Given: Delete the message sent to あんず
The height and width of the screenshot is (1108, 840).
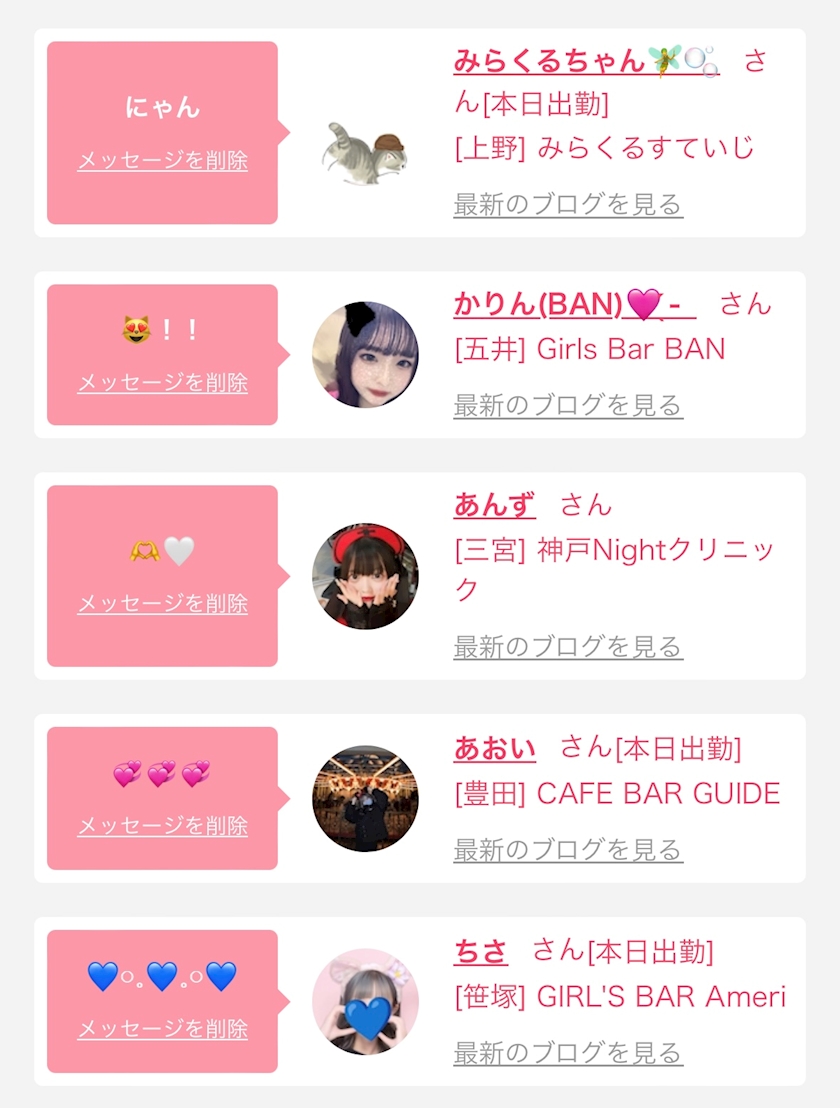Looking at the screenshot, I should (162, 604).
